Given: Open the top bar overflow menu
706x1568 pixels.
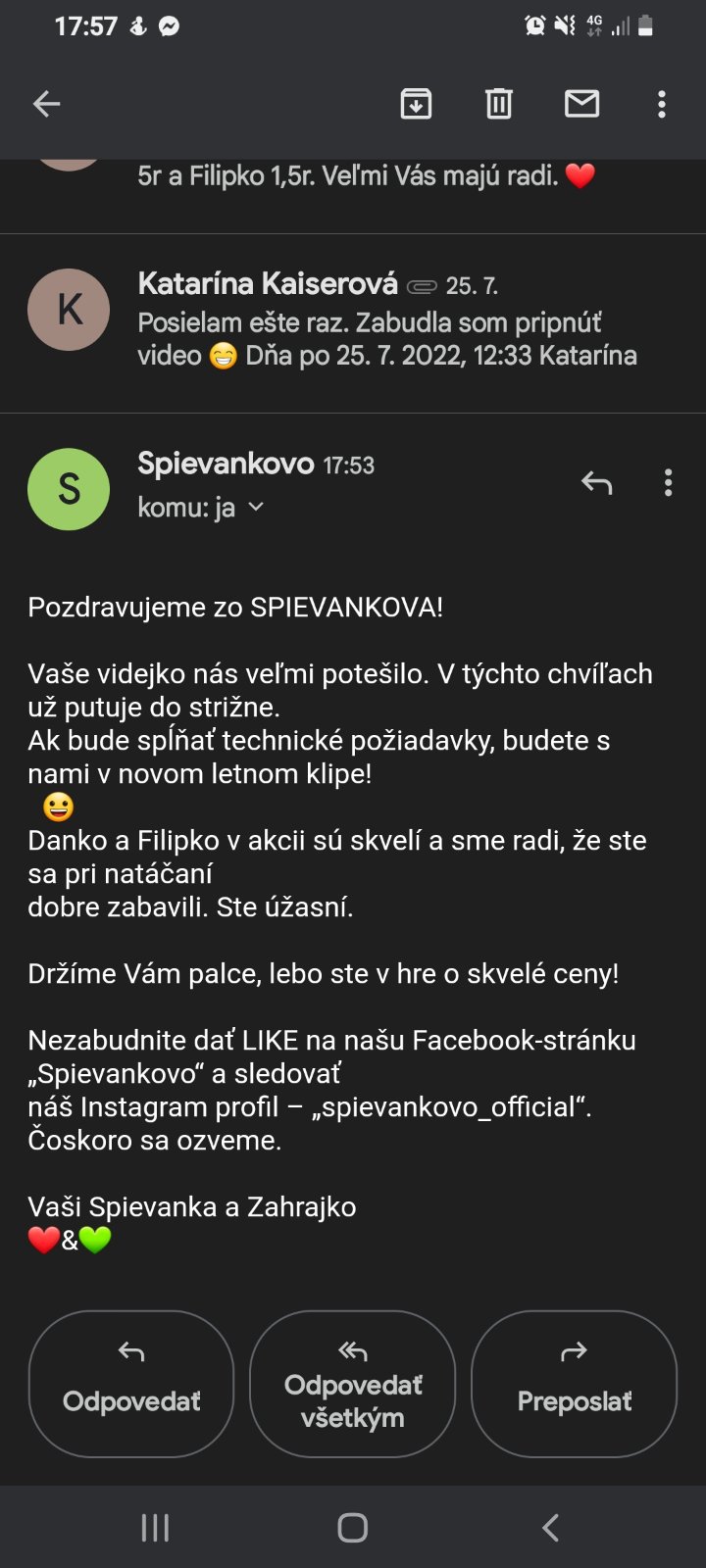Looking at the screenshot, I should click(662, 104).
